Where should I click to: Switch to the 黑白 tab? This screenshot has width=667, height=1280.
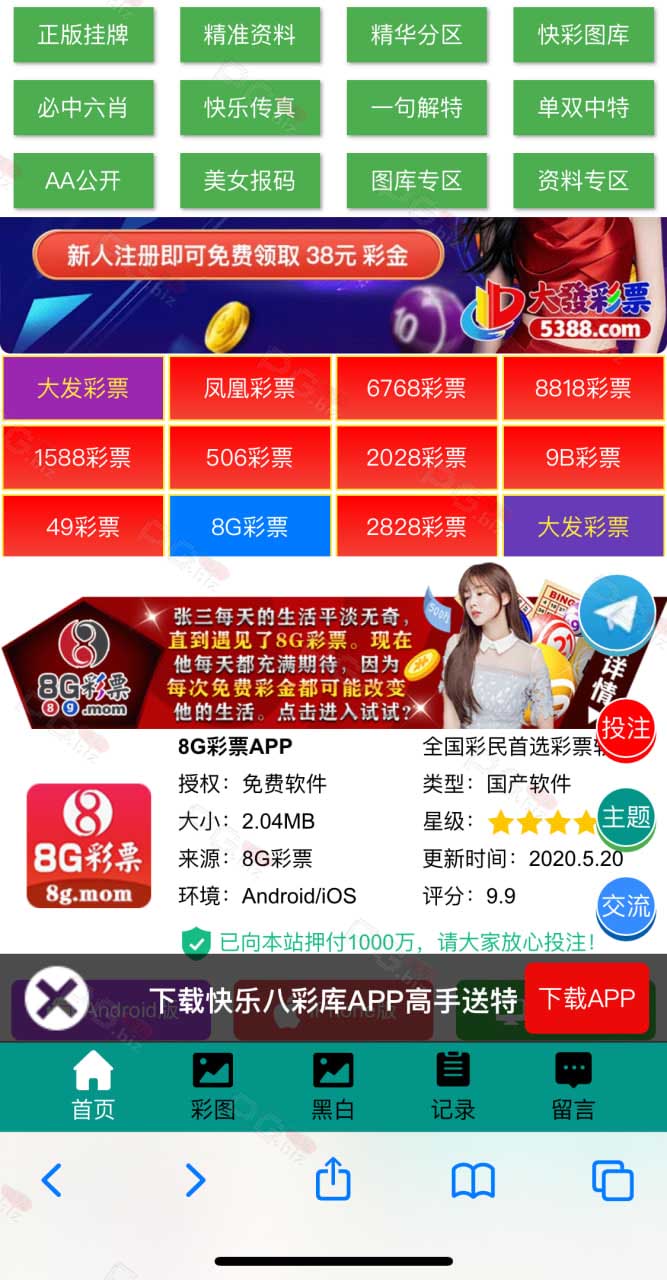point(333,1086)
